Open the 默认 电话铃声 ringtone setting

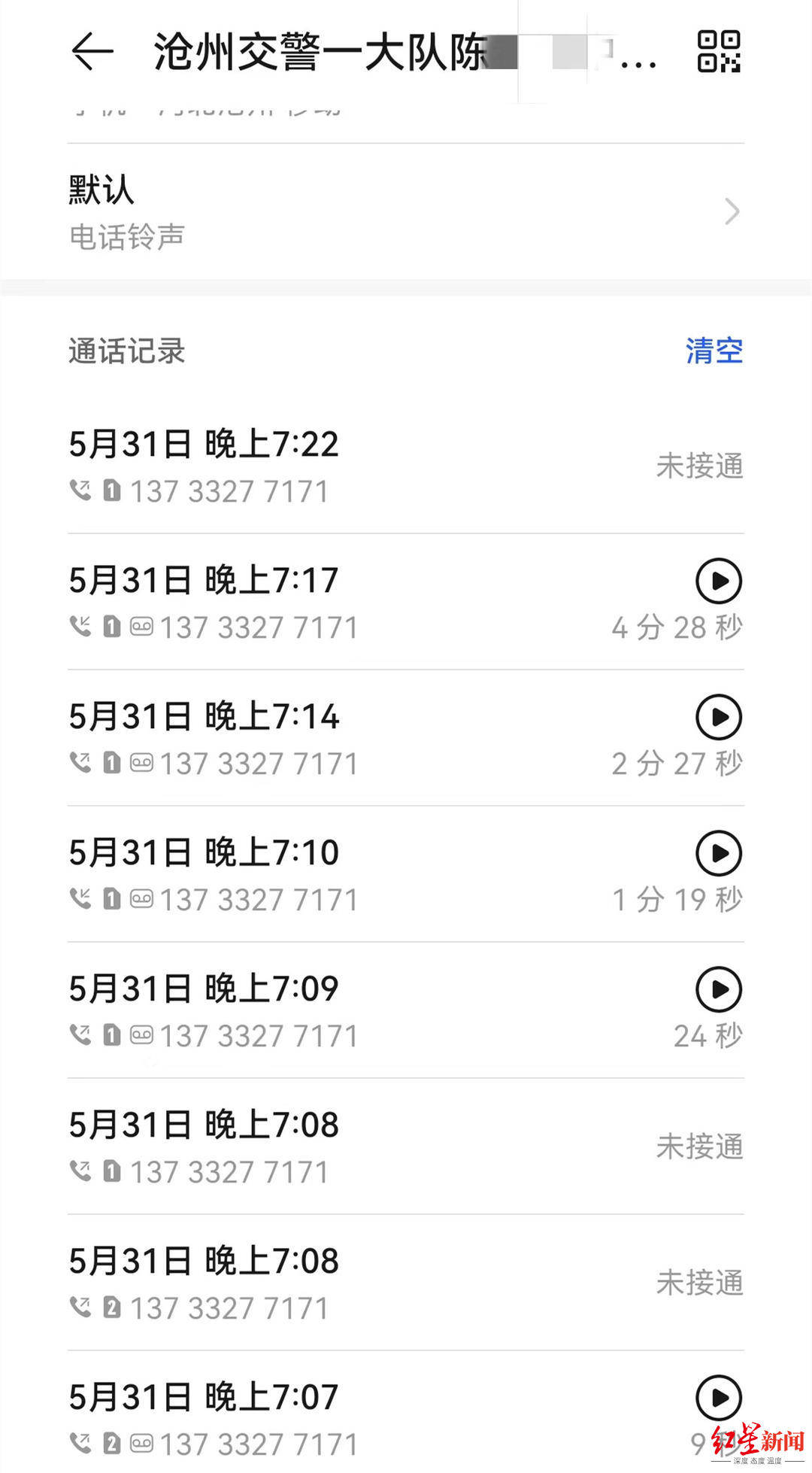(x=406, y=211)
